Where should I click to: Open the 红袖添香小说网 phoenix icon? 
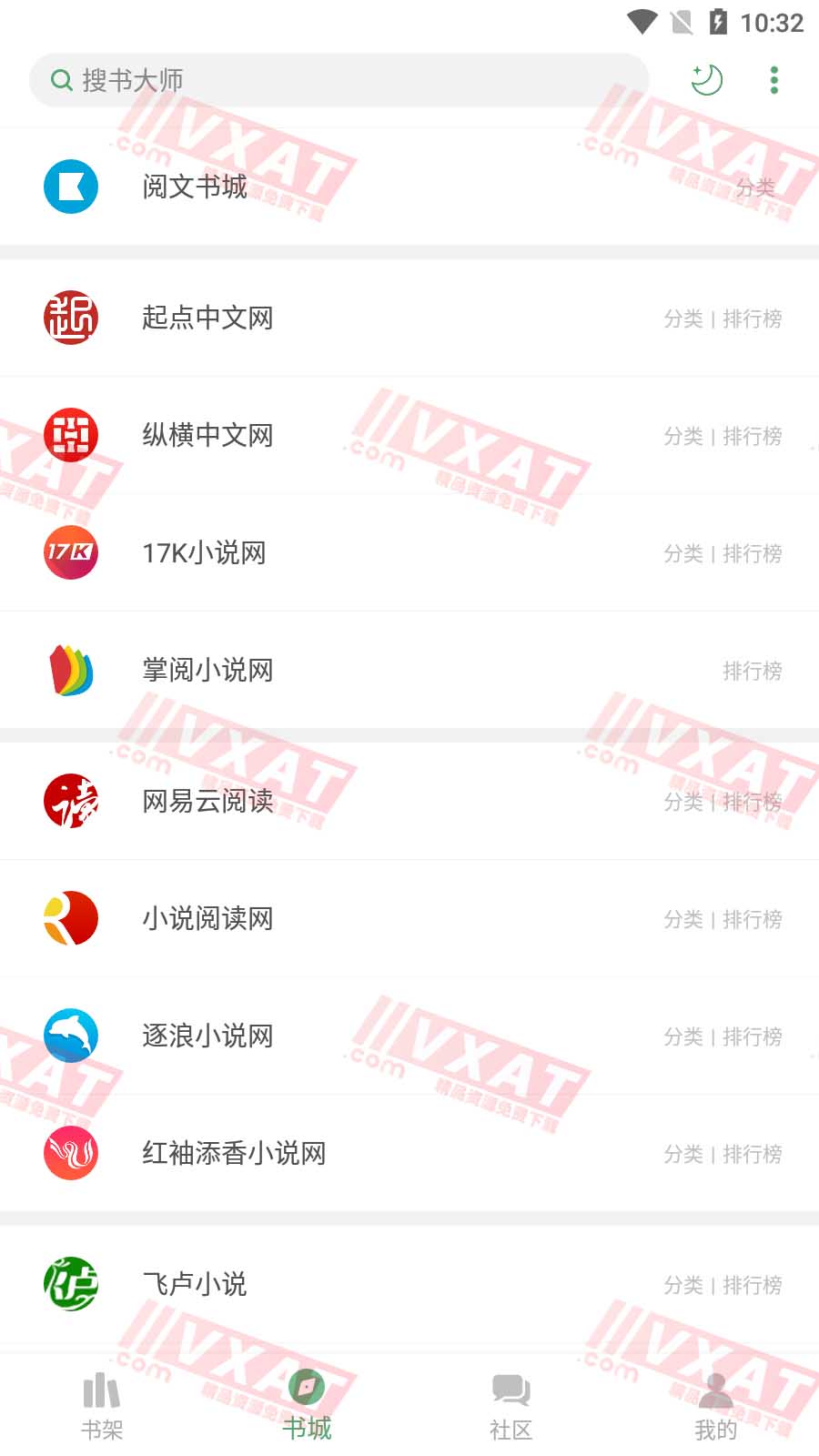point(71,1153)
